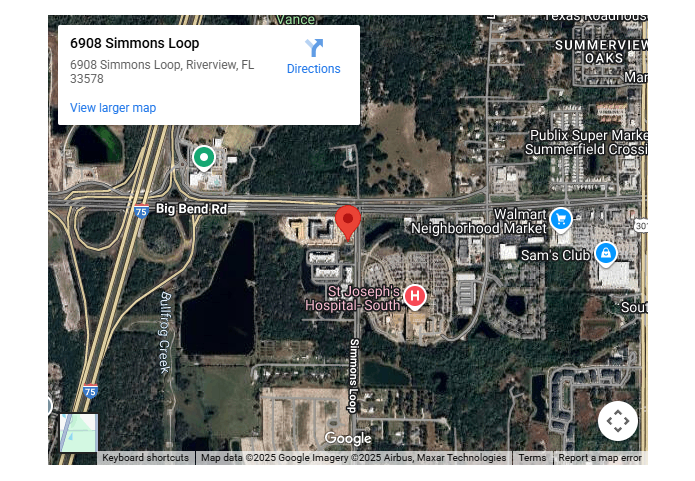695x481 pixels.
Task: Tap the Sam's Club map marker
Action: pos(605,254)
